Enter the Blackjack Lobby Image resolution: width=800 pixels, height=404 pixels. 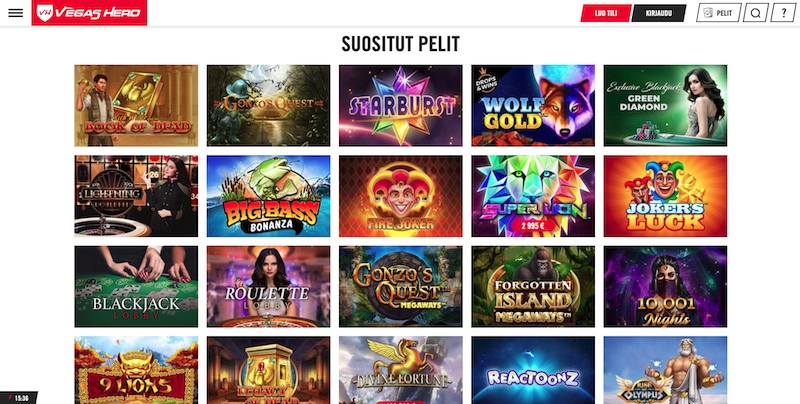pyautogui.click(x=136, y=286)
